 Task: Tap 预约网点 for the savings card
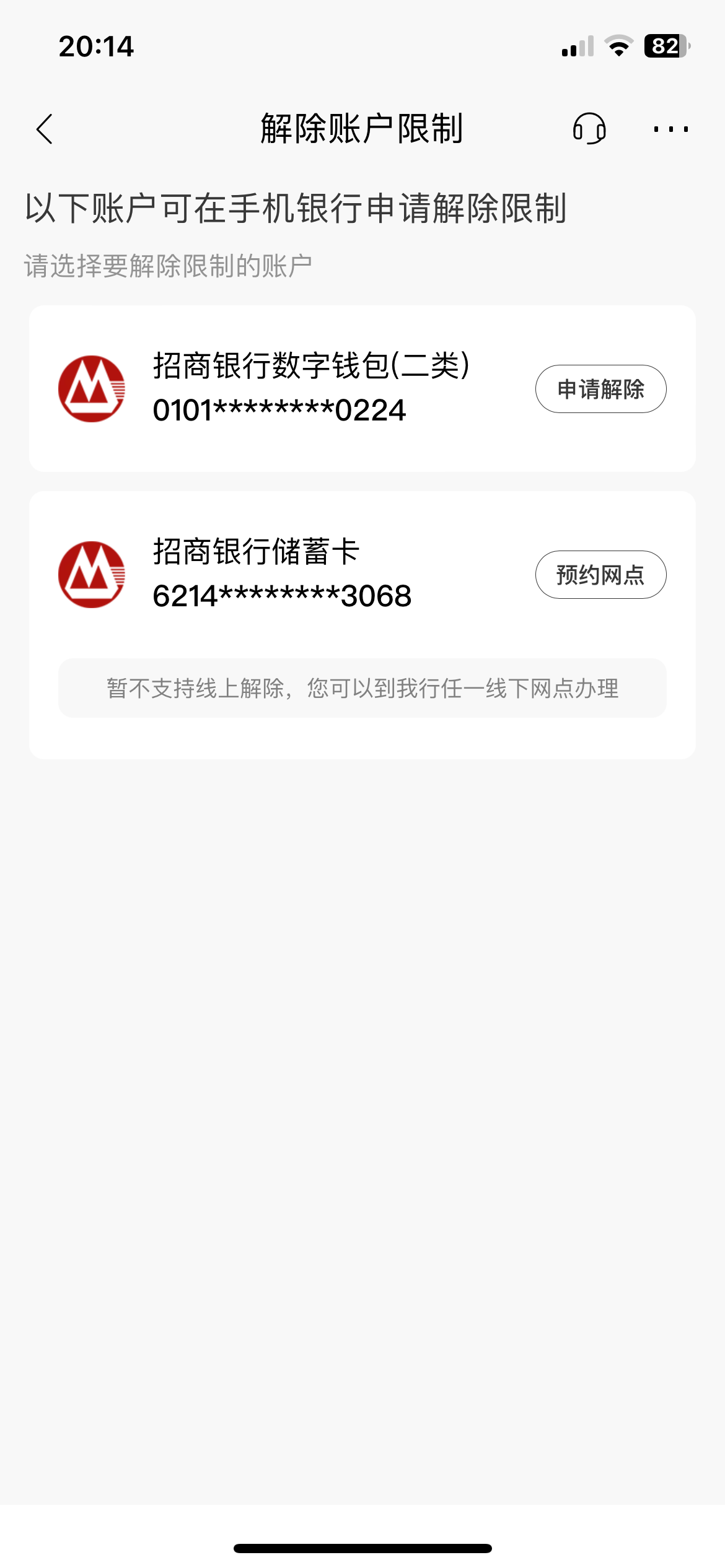click(x=600, y=575)
